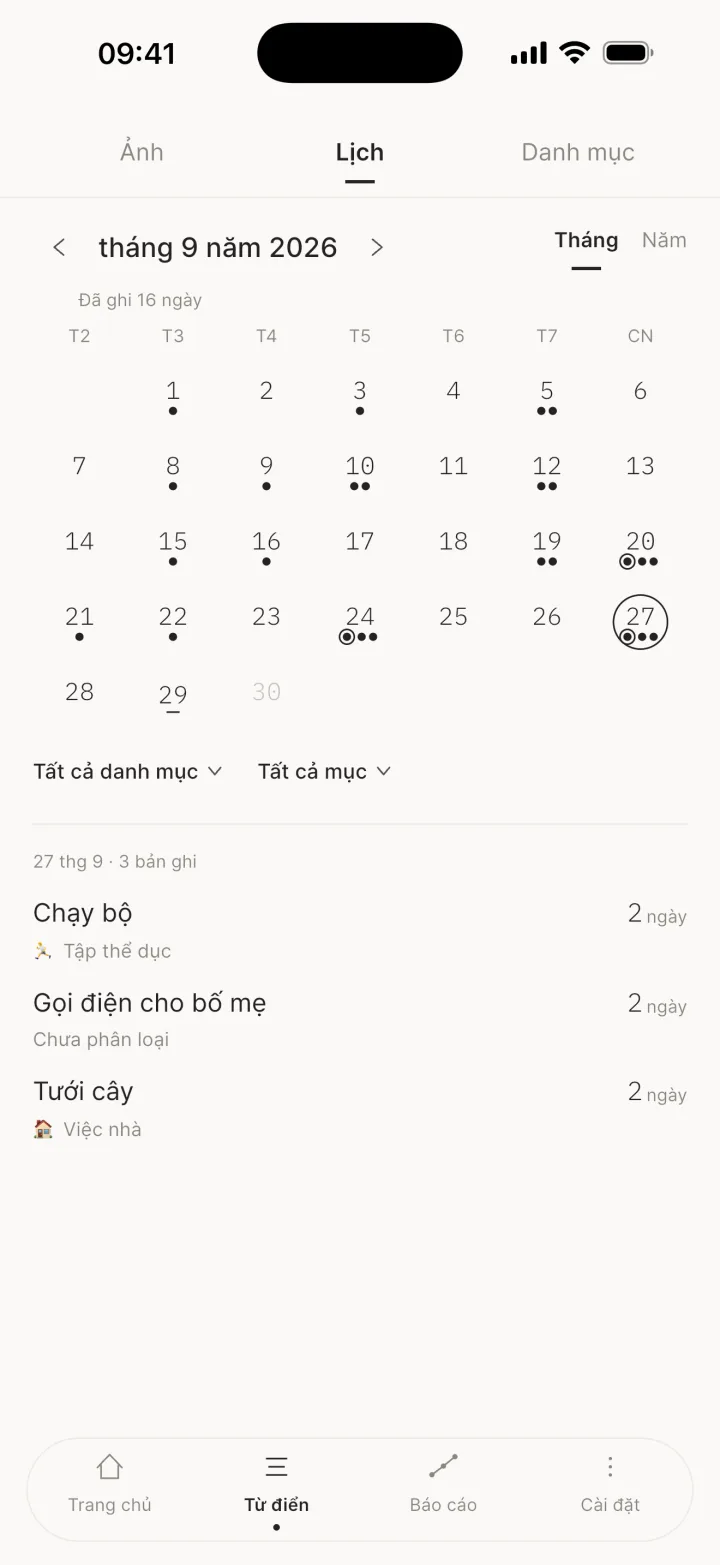Open the Gọi điện cho bố mẹ entry
Screen dimensions: 720x1565
pos(360,1019)
